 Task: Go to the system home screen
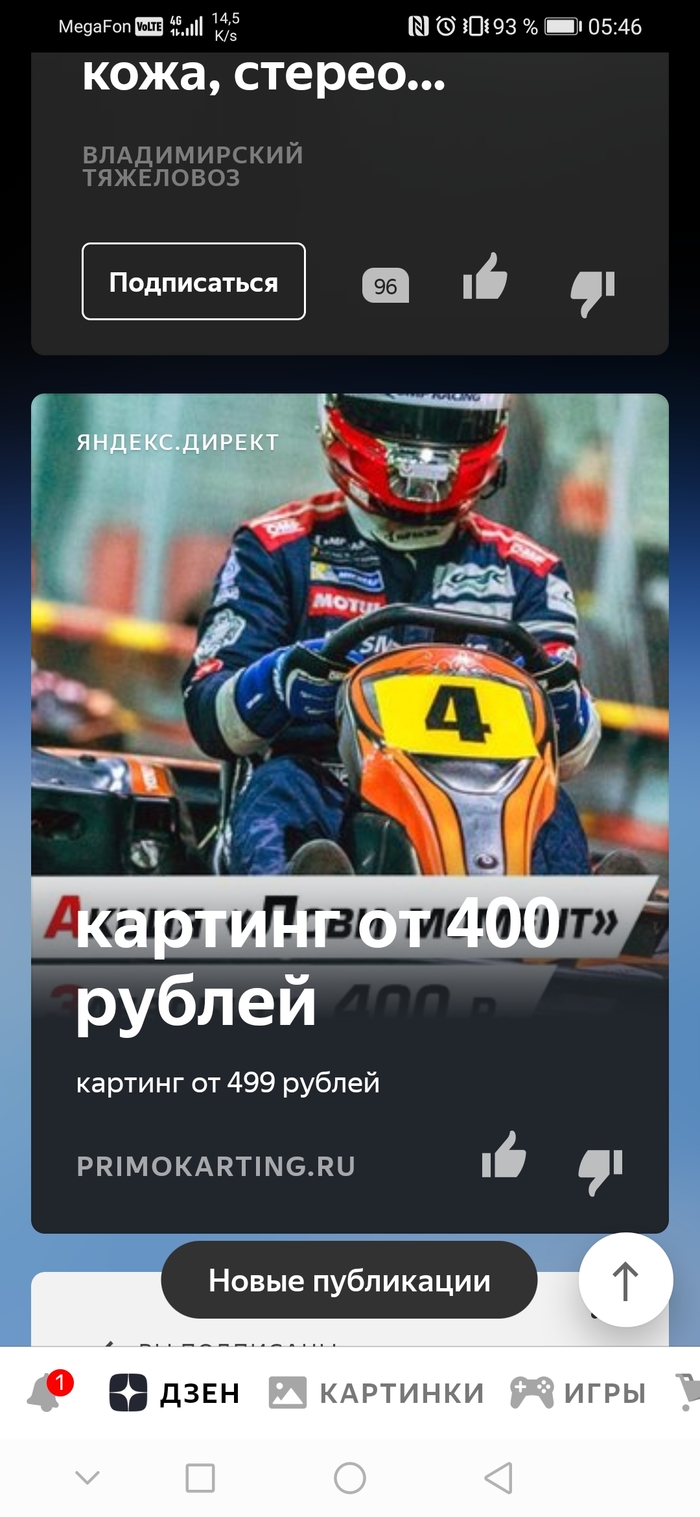click(349, 1478)
